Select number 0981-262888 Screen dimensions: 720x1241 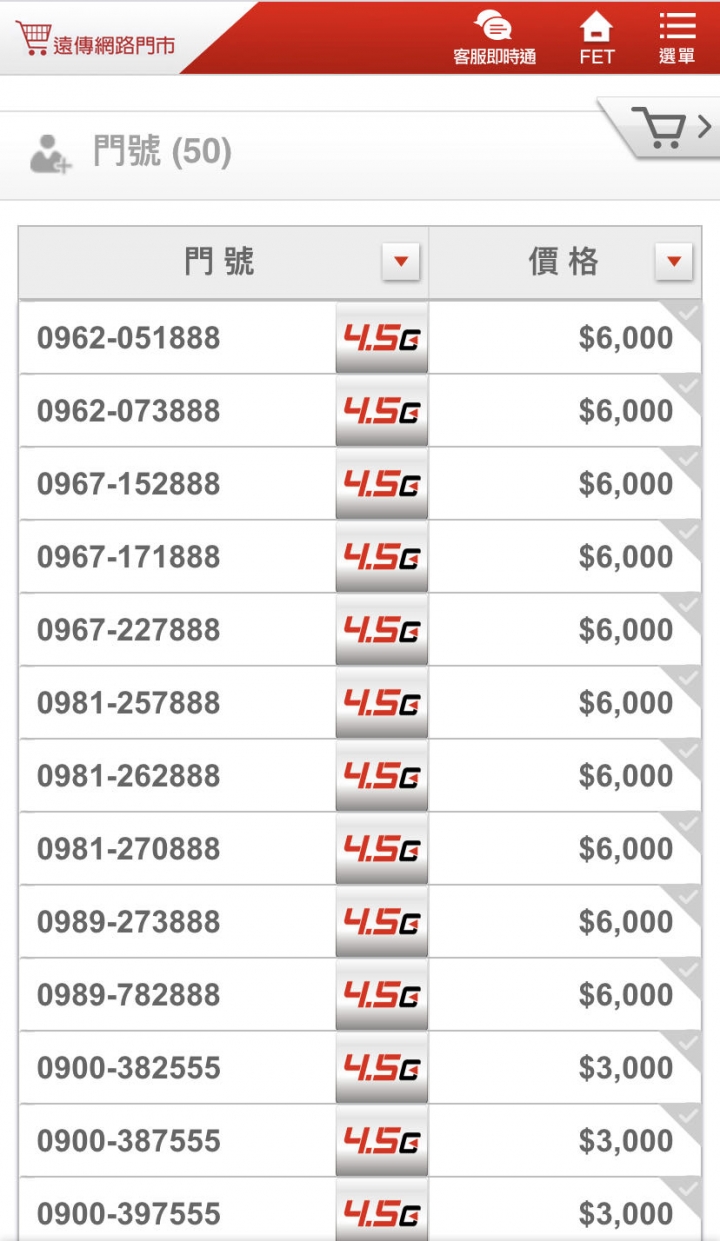pyautogui.click(x=360, y=776)
